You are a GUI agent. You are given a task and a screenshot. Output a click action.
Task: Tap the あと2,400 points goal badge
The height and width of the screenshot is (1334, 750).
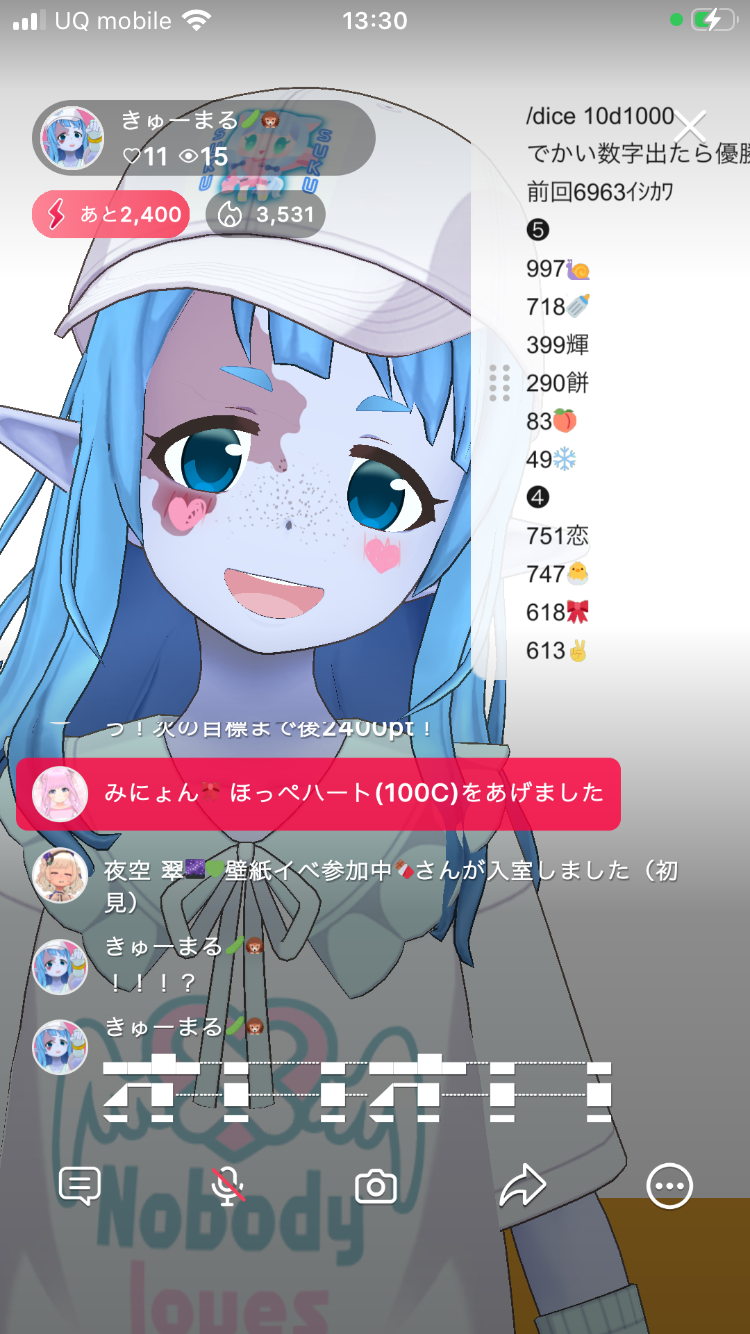click(111, 214)
